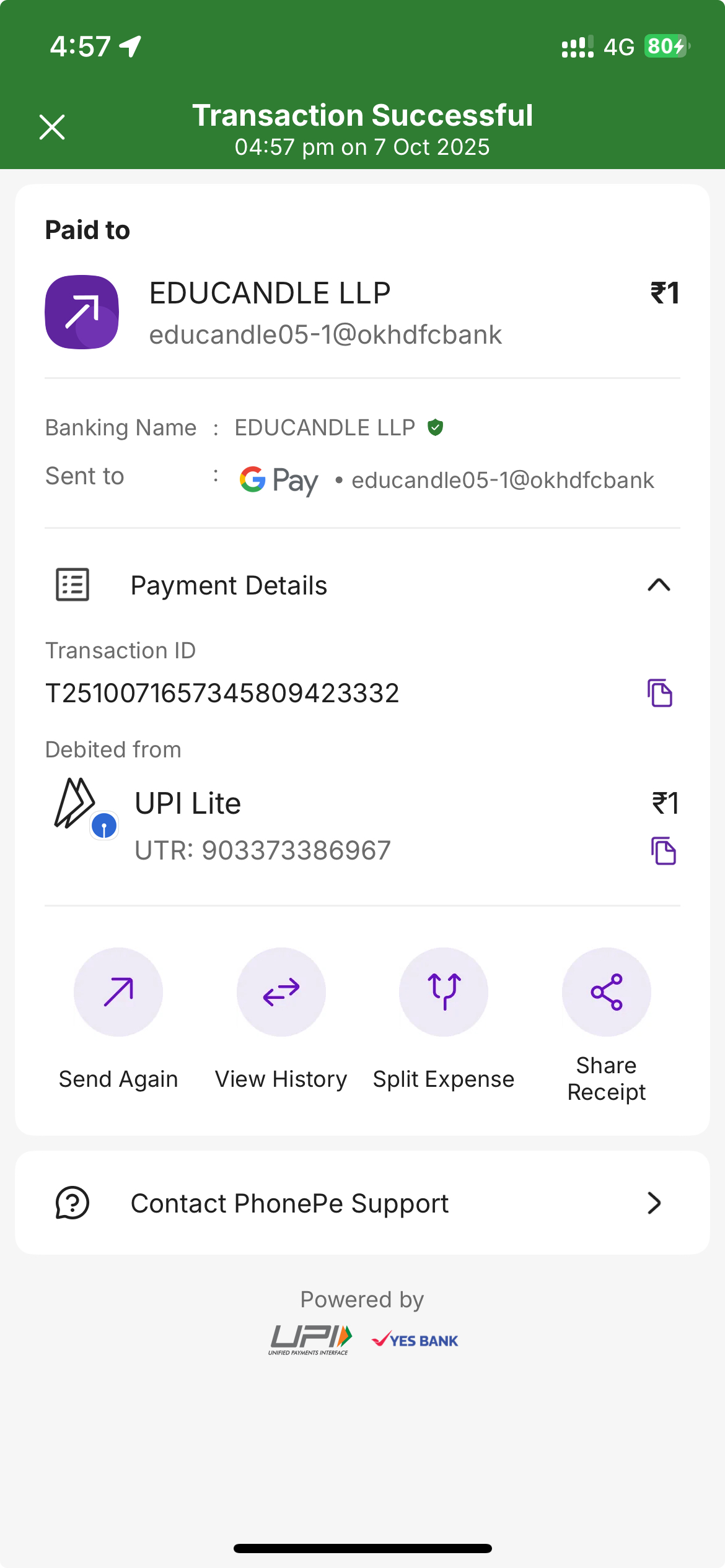Copy the UTR number
This screenshot has height=1568, width=725.
pyautogui.click(x=663, y=851)
